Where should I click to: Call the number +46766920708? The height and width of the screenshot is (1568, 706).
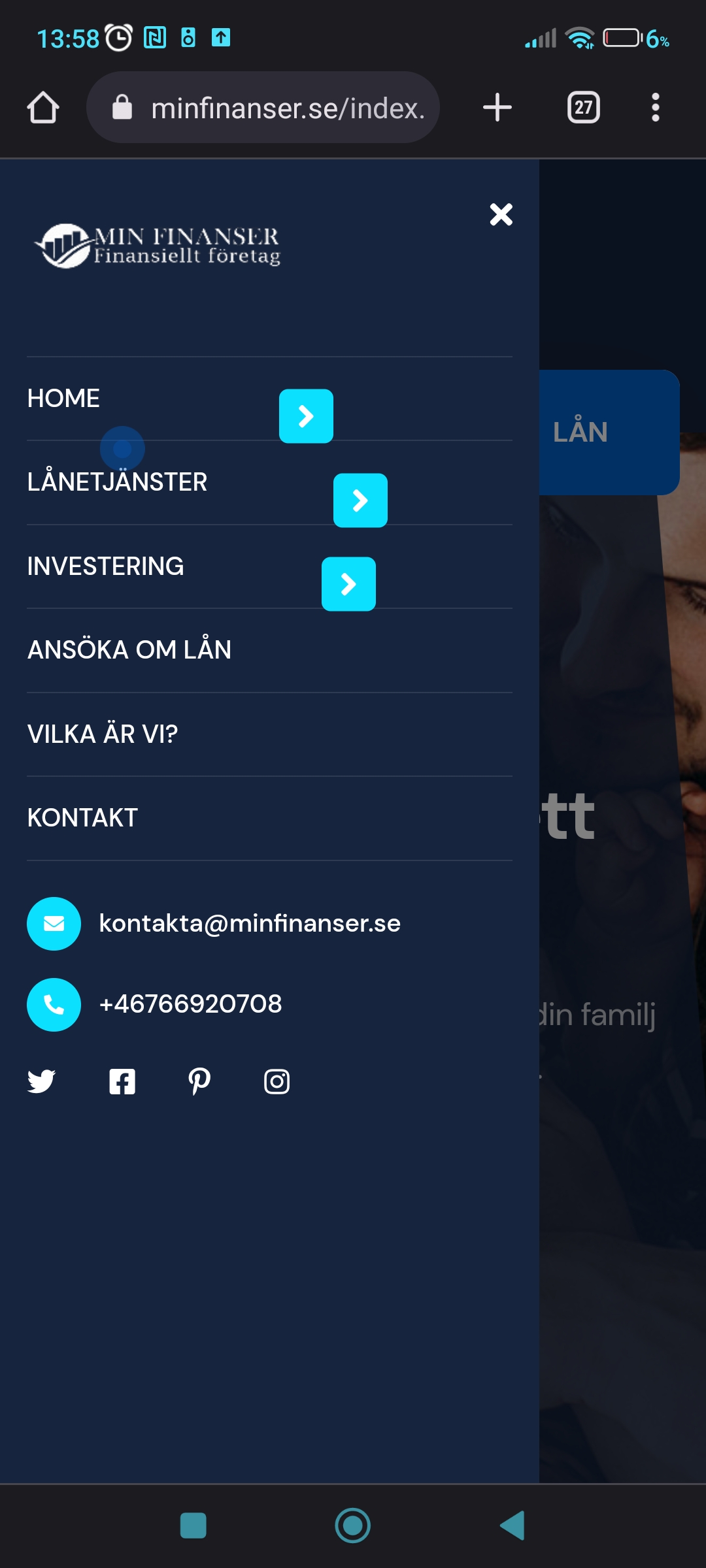pyautogui.click(x=190, y=1004)
